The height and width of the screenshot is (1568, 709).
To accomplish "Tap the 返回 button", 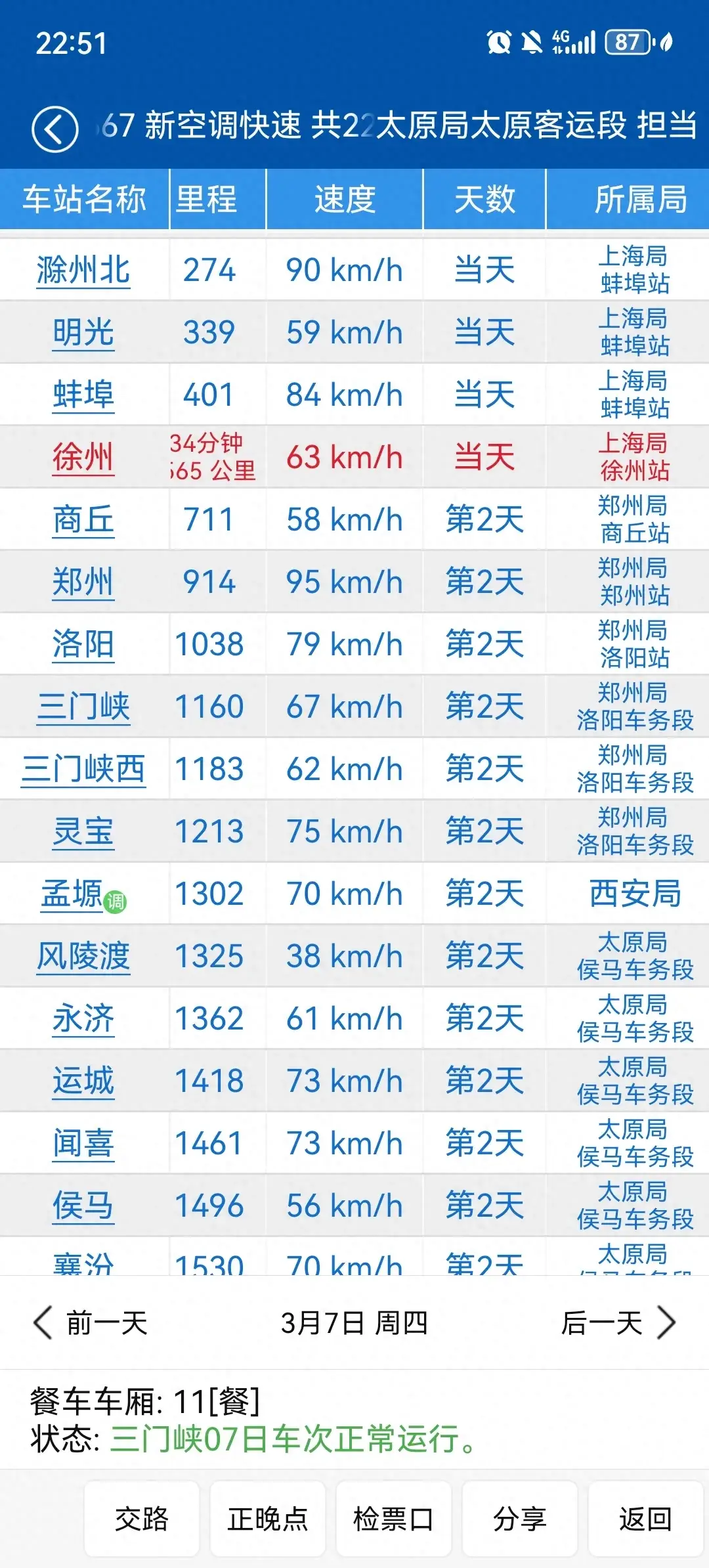I will click(646, 1519).
